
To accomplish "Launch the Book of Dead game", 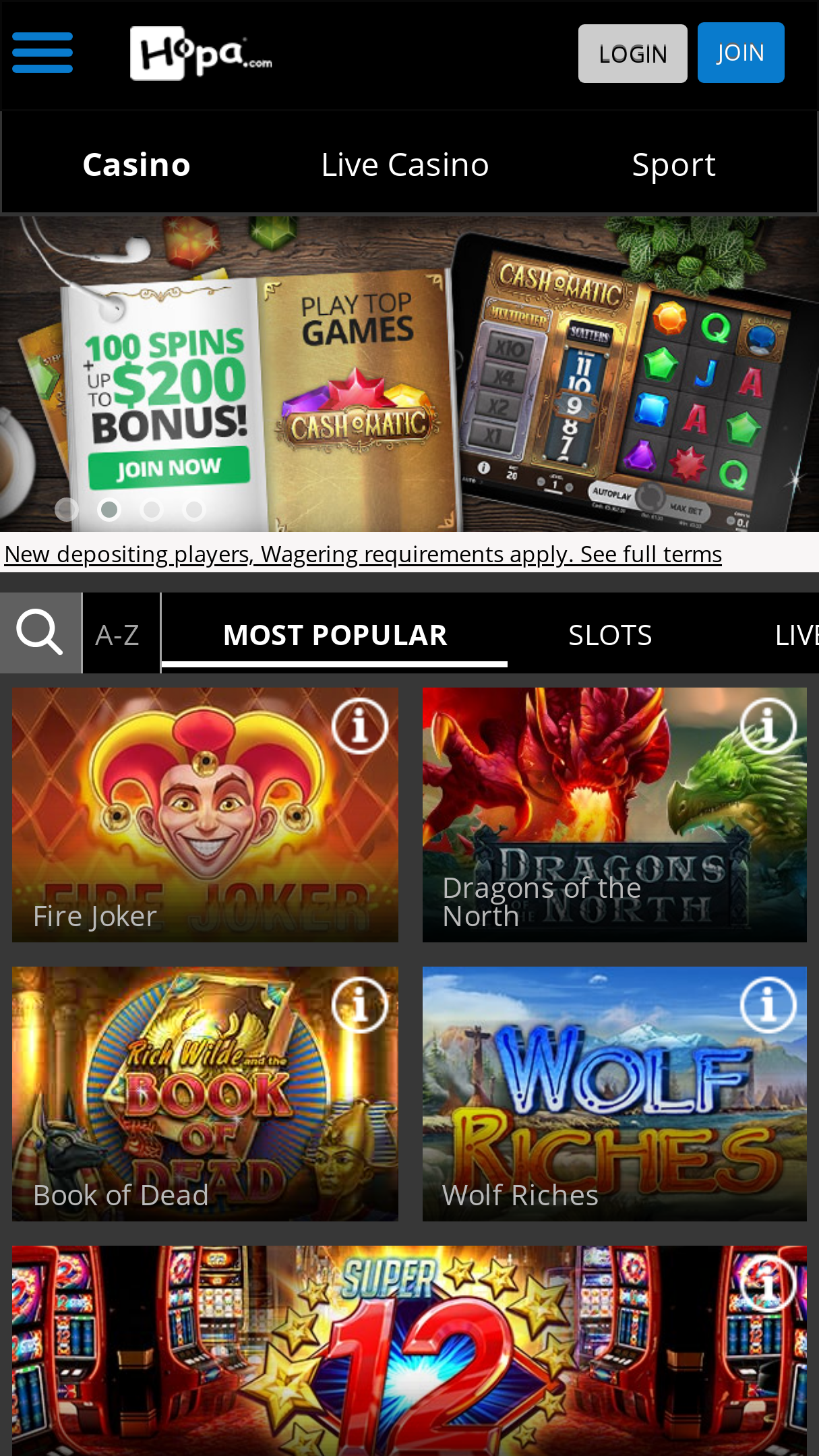I will click(x=205, y=1094).
